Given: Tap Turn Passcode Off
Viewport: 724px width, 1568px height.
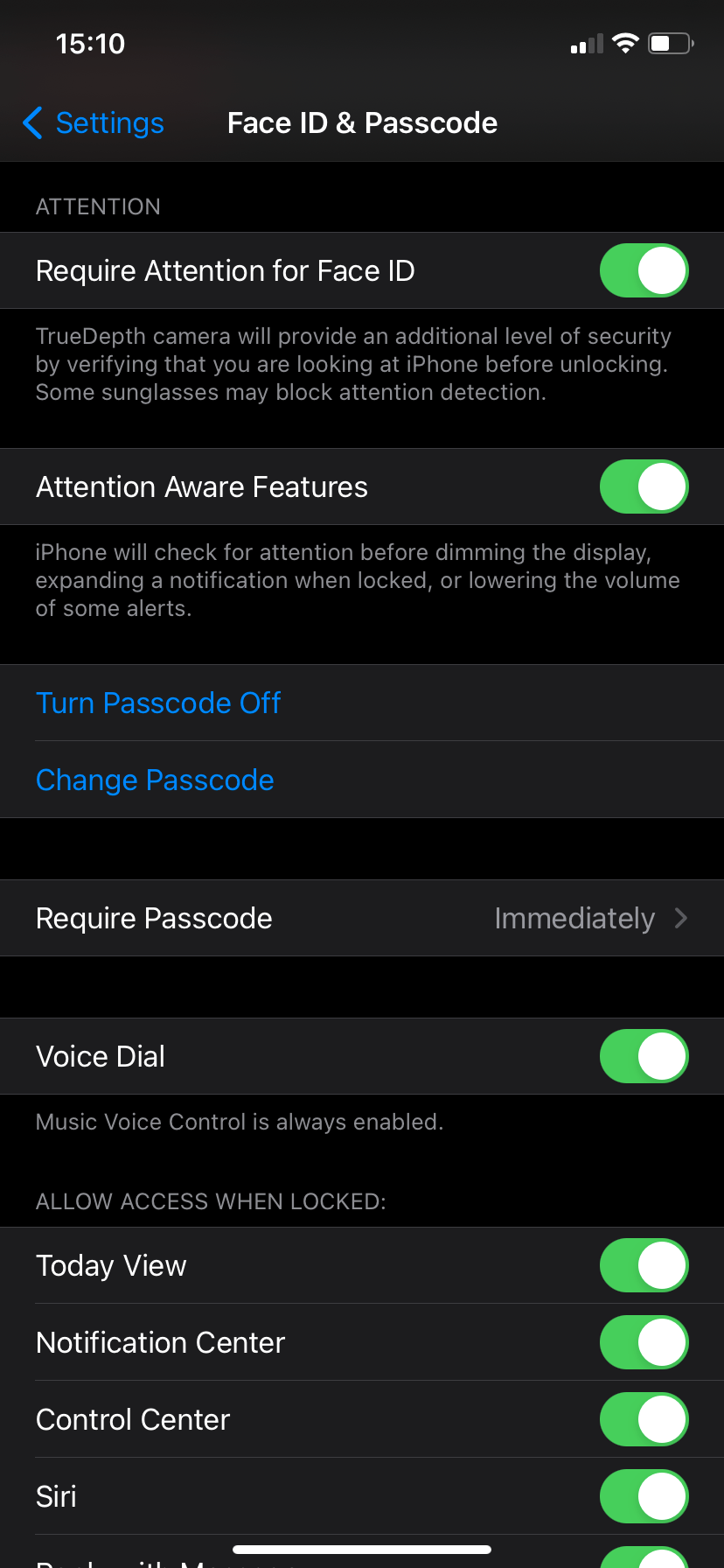Looking at the screenshot, I should tap(158, 703).
